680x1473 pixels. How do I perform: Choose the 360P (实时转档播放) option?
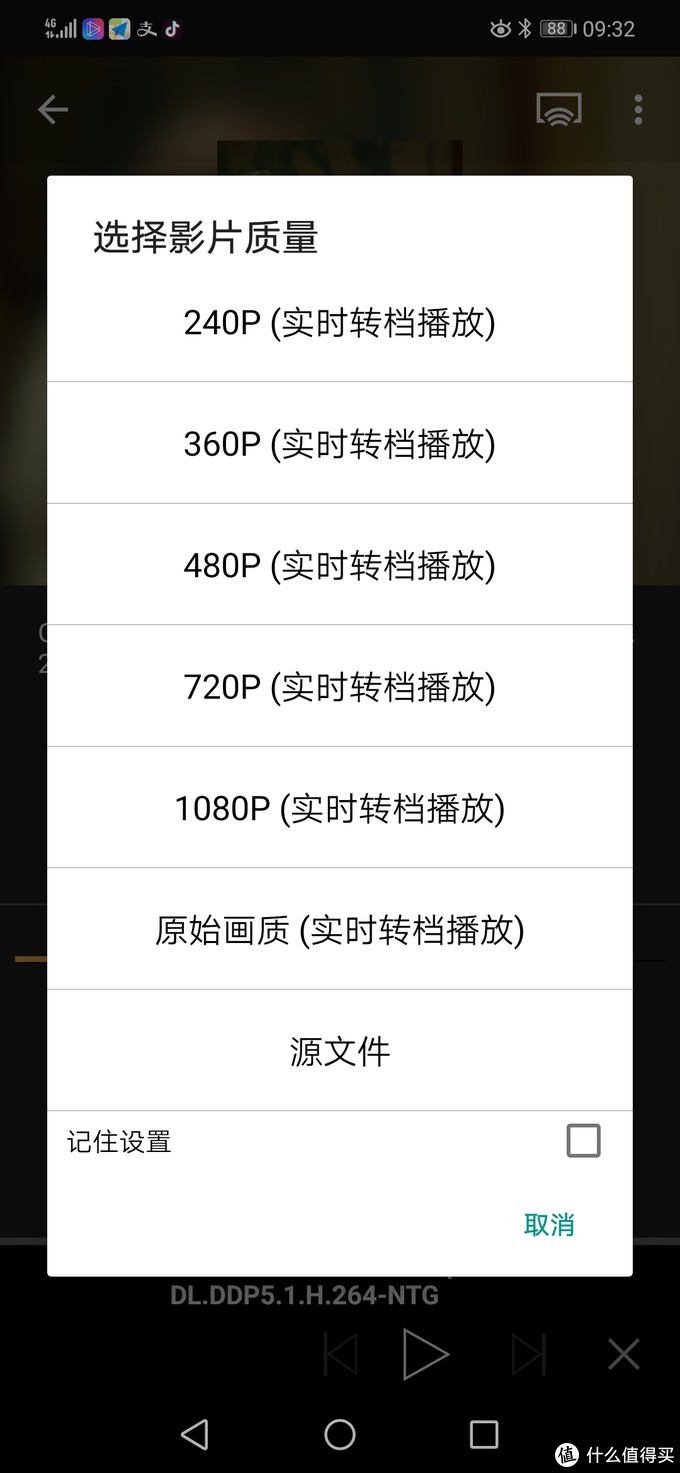[340, 444]
